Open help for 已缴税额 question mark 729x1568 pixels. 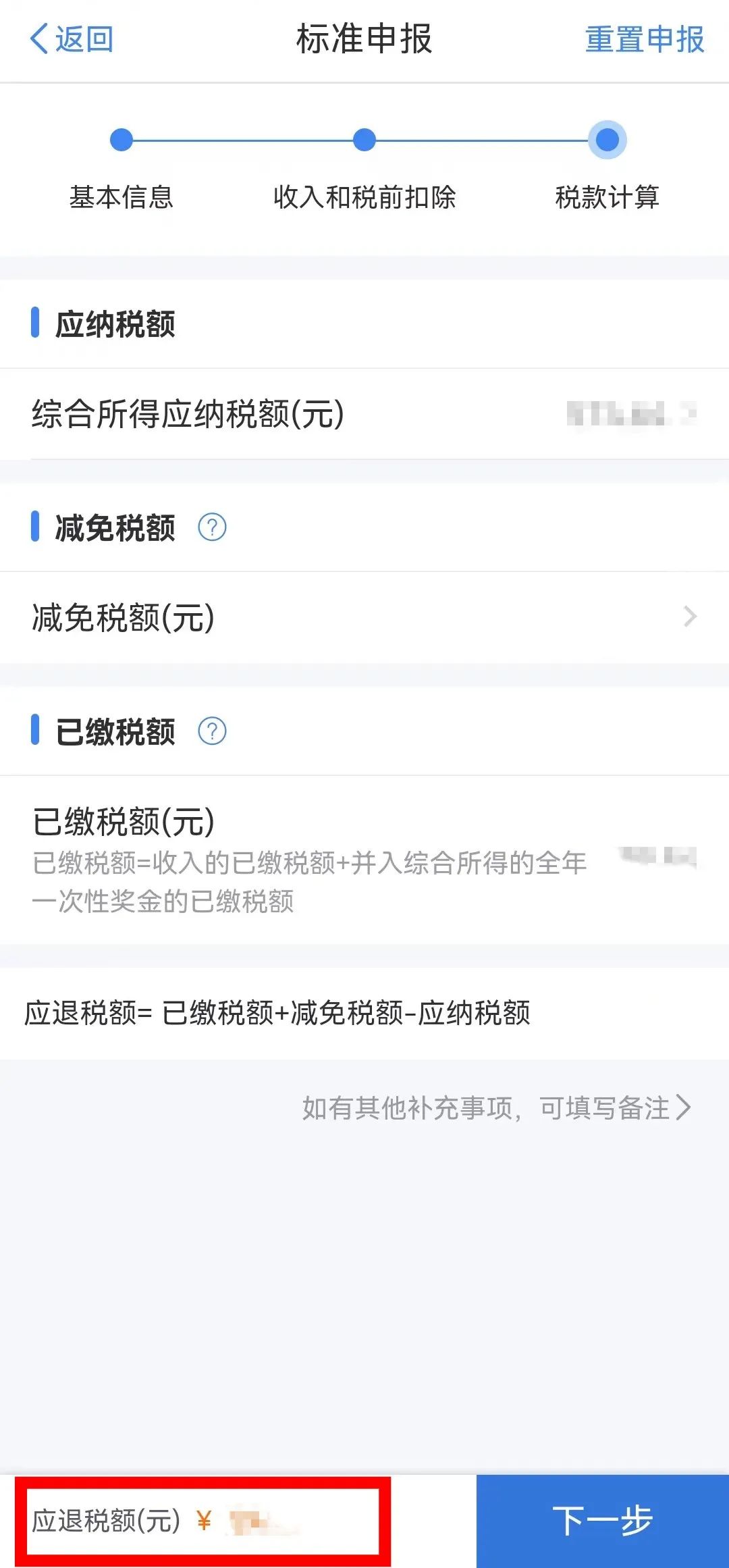coord(211,731)
